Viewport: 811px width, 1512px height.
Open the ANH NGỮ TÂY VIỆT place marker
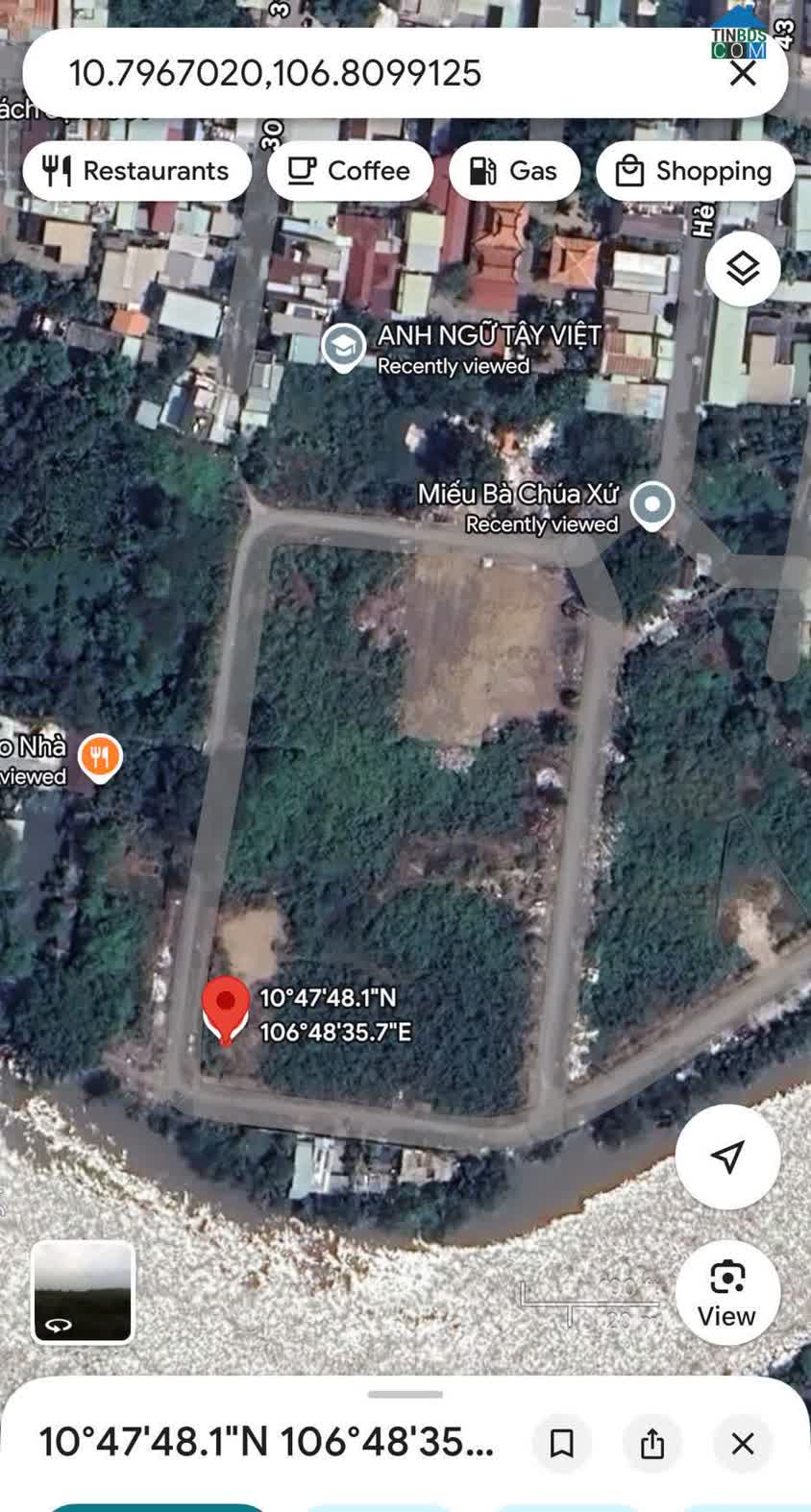(343, 347)
